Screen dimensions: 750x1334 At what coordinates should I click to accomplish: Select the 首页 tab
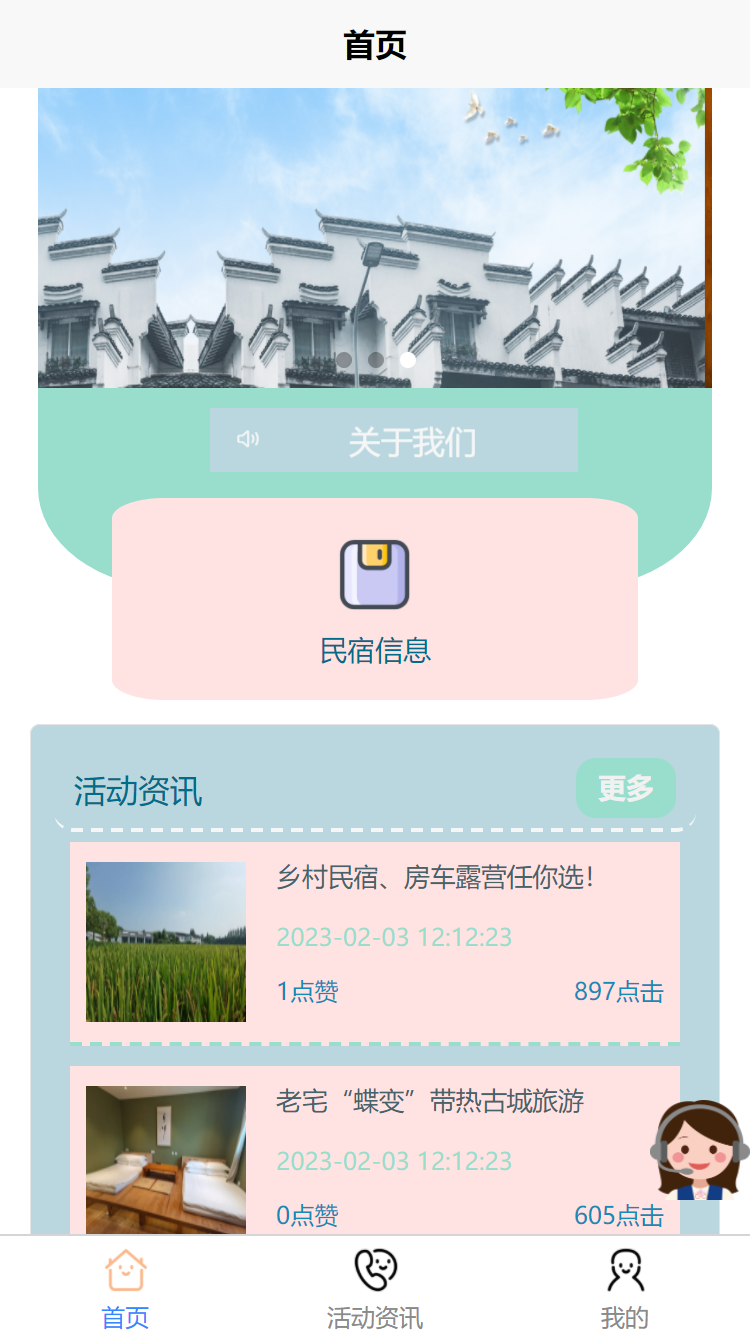[x=125, y=1288]
